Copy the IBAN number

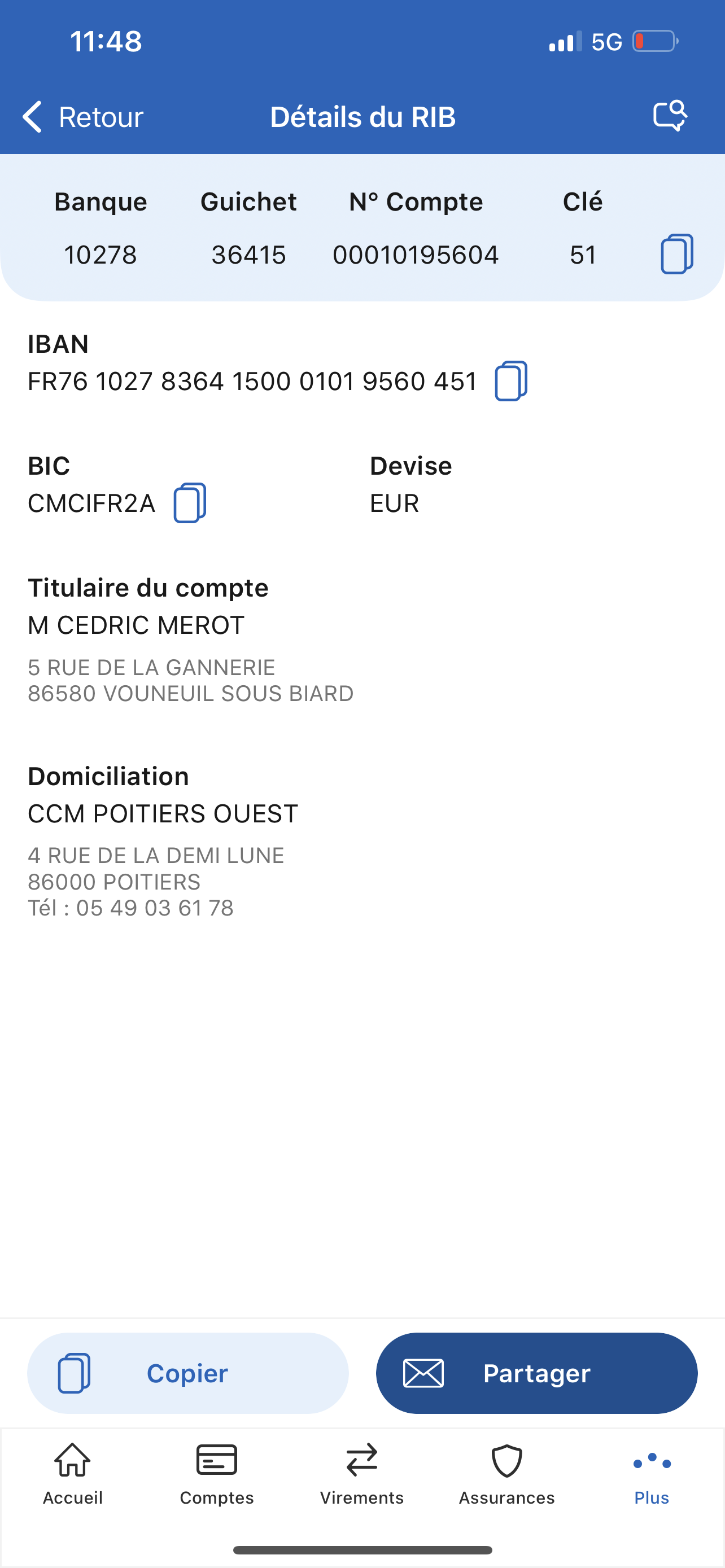point(511,381)
